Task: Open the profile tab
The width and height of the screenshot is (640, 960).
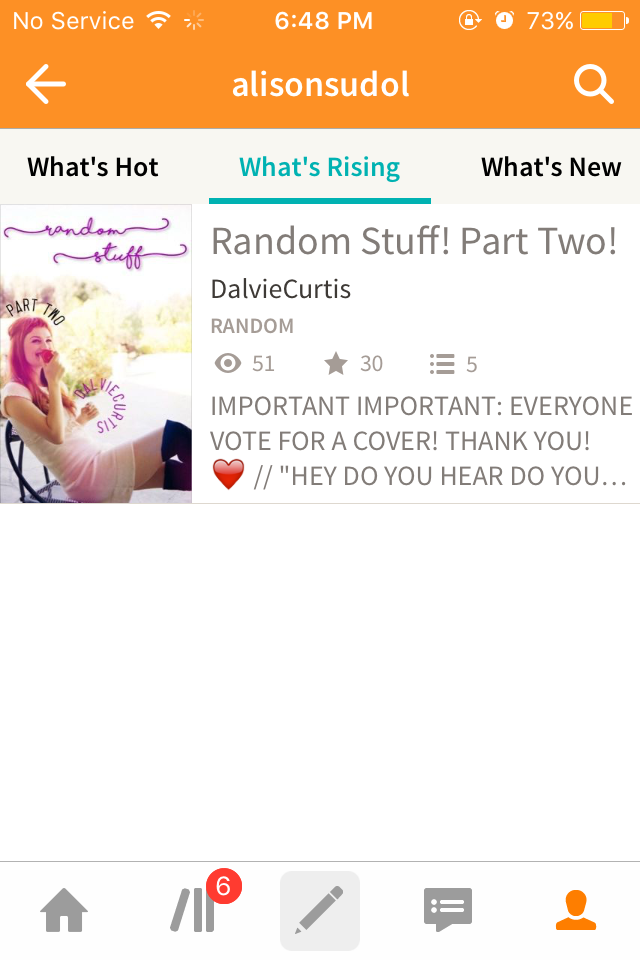Action: click(576, 911)
